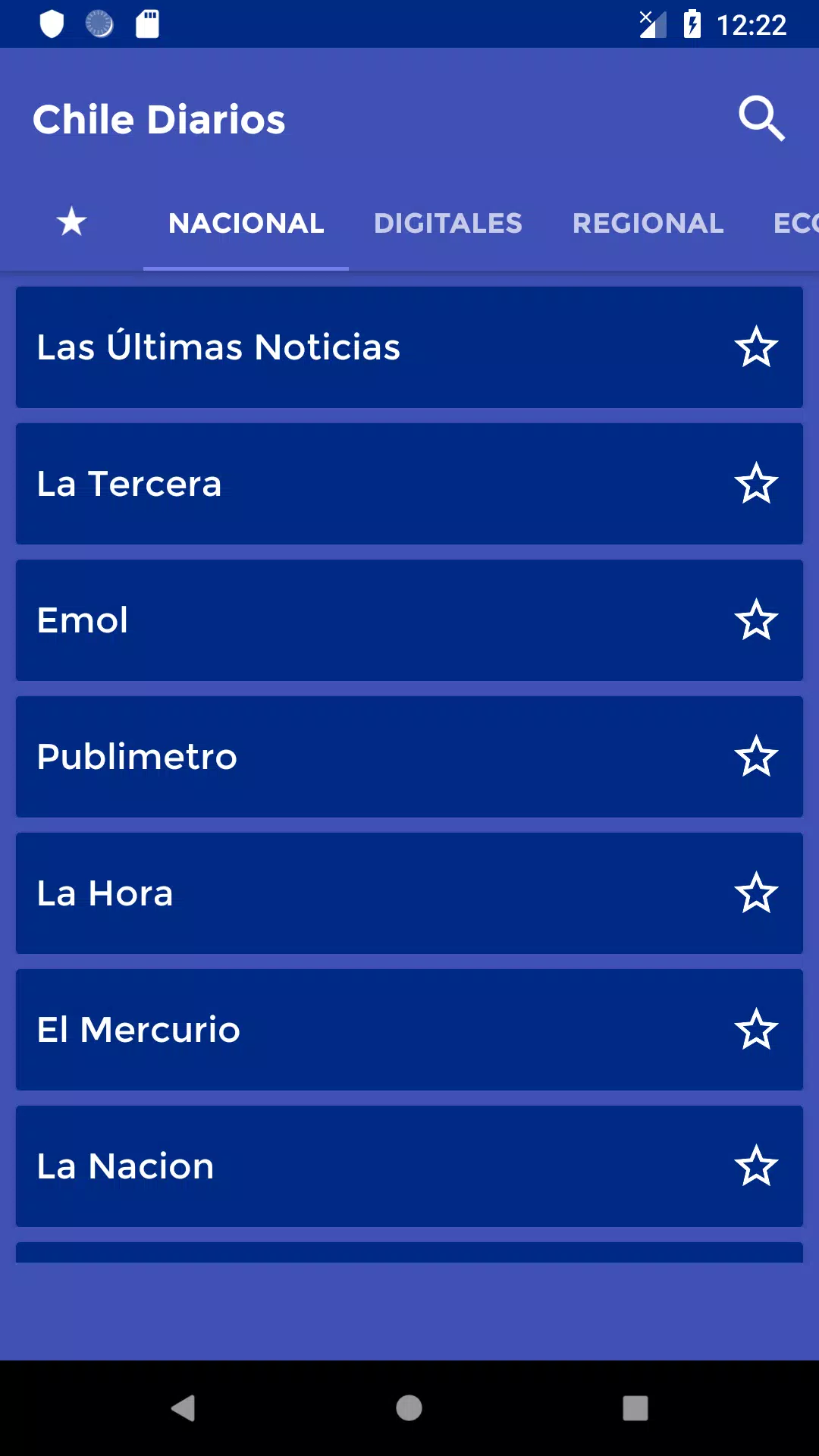Open Las Últimas Noticias newspaper
The width and height of the screenshot is (819, 1456).
click(x=409, y=347)
